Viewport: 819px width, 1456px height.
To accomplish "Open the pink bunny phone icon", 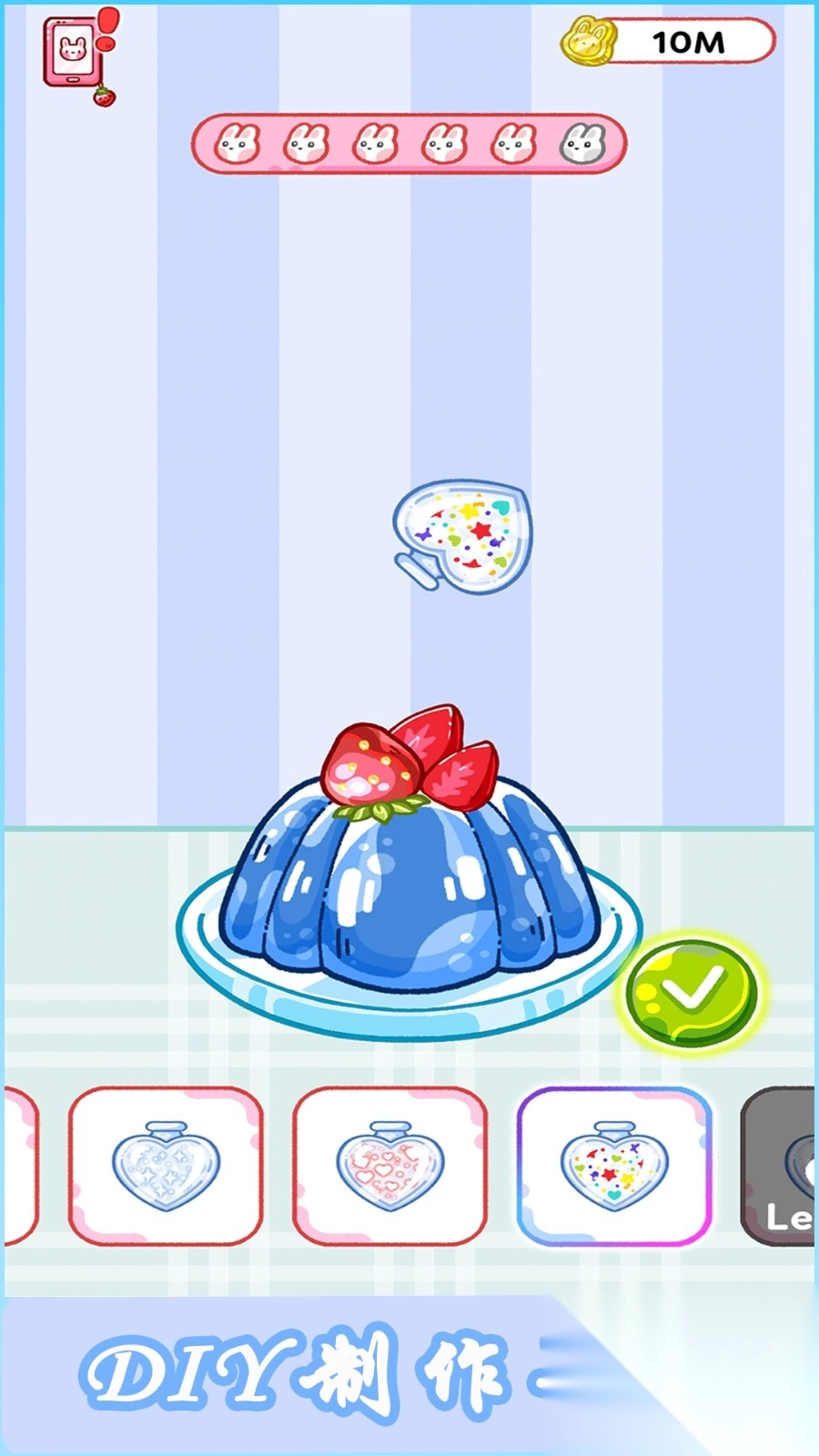I will point(72,51).
